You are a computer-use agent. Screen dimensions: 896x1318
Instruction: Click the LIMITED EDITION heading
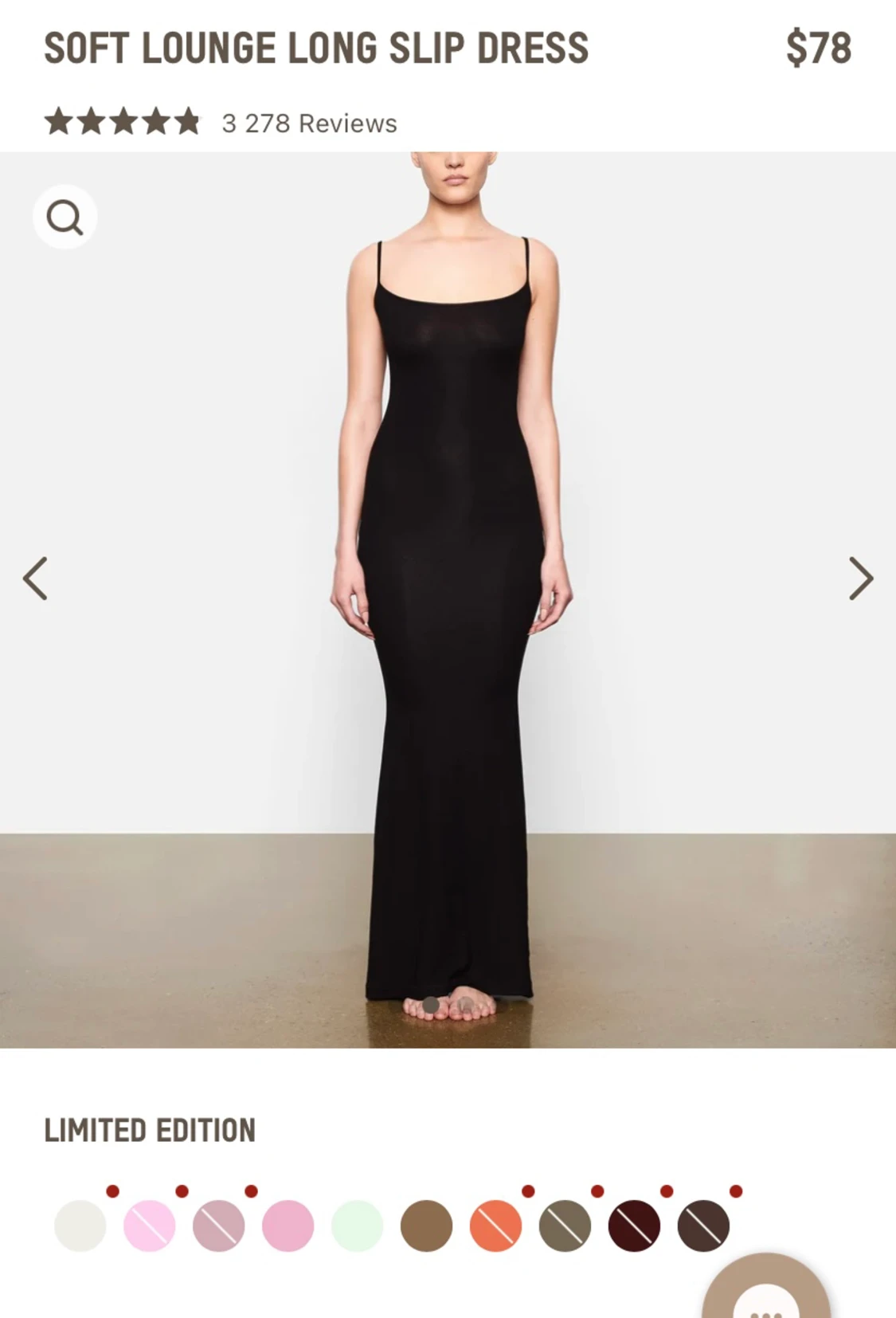point(148,1130)
